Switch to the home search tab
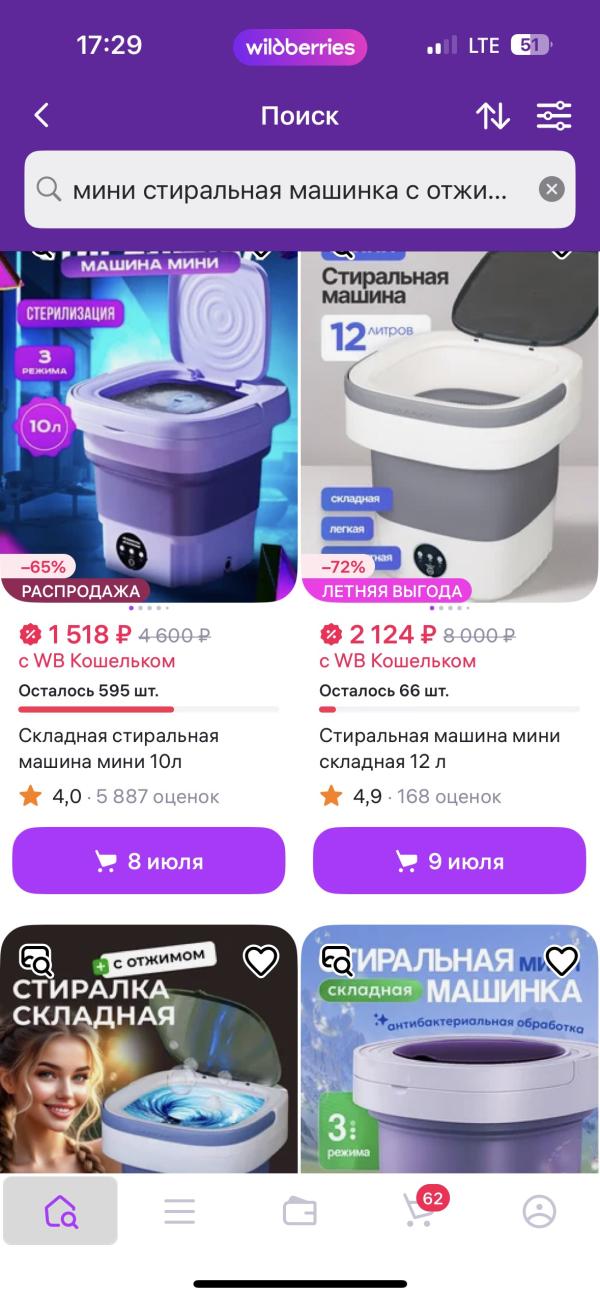Image resolution: width=600 pixels, height=1300 pixels. coord(60,1211)
